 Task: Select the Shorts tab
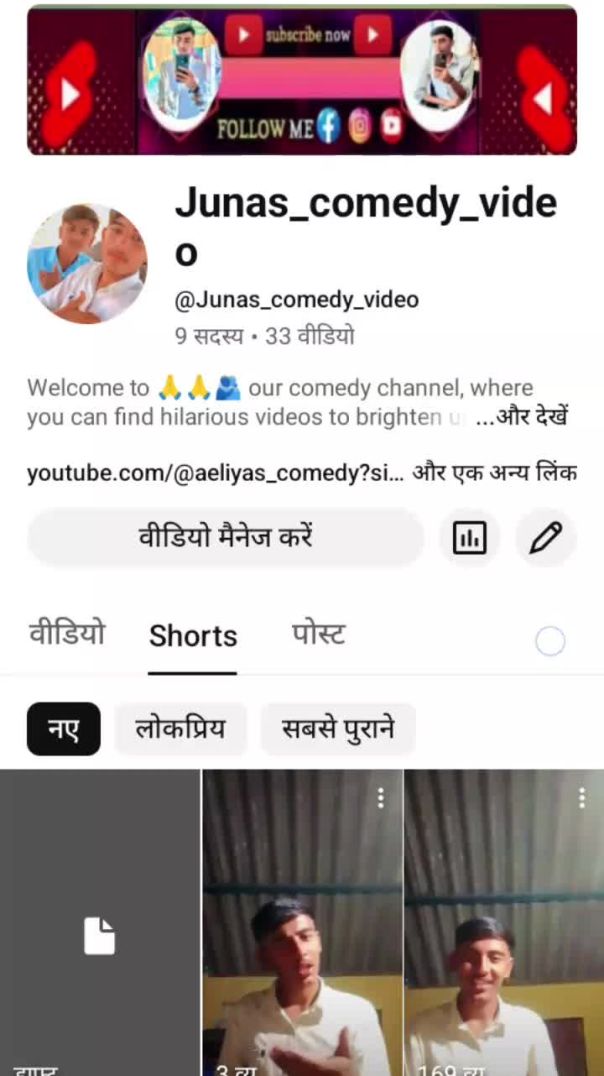tap(193, 636)
